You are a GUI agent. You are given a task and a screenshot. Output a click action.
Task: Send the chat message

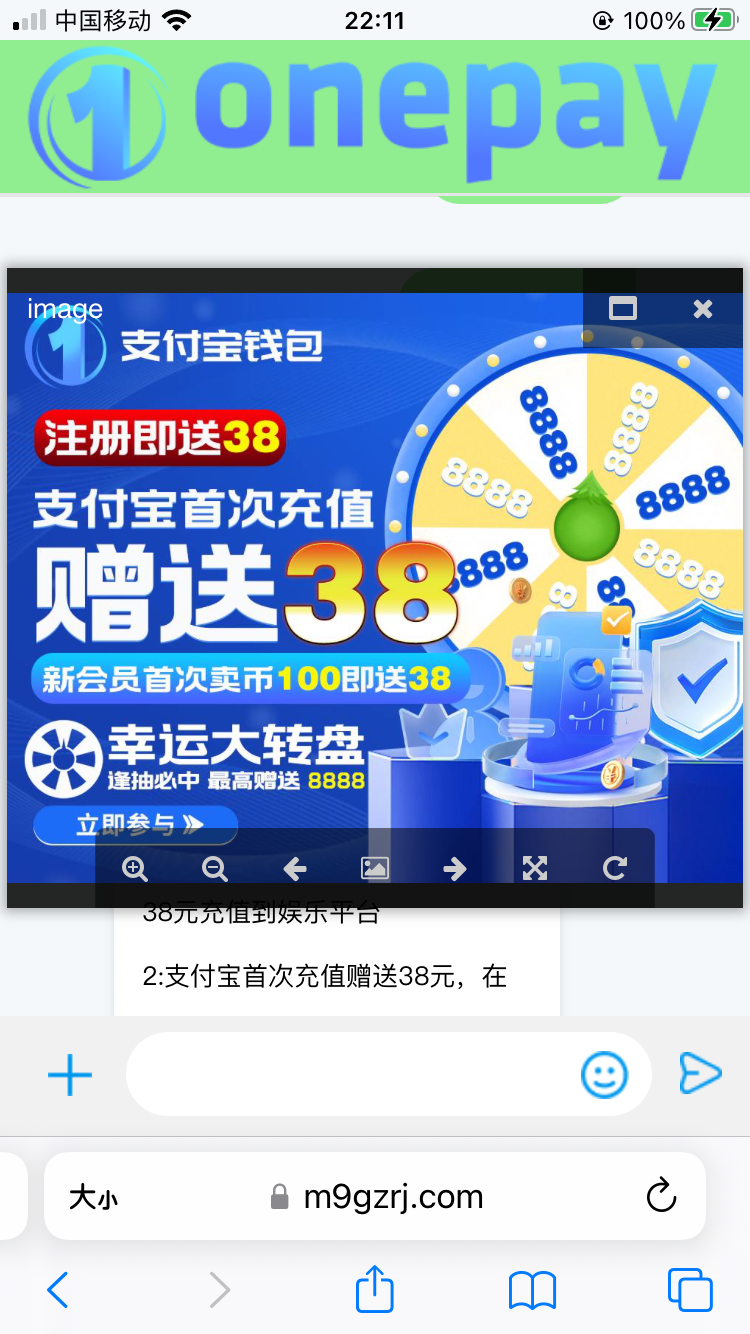tap(699, 1074)
